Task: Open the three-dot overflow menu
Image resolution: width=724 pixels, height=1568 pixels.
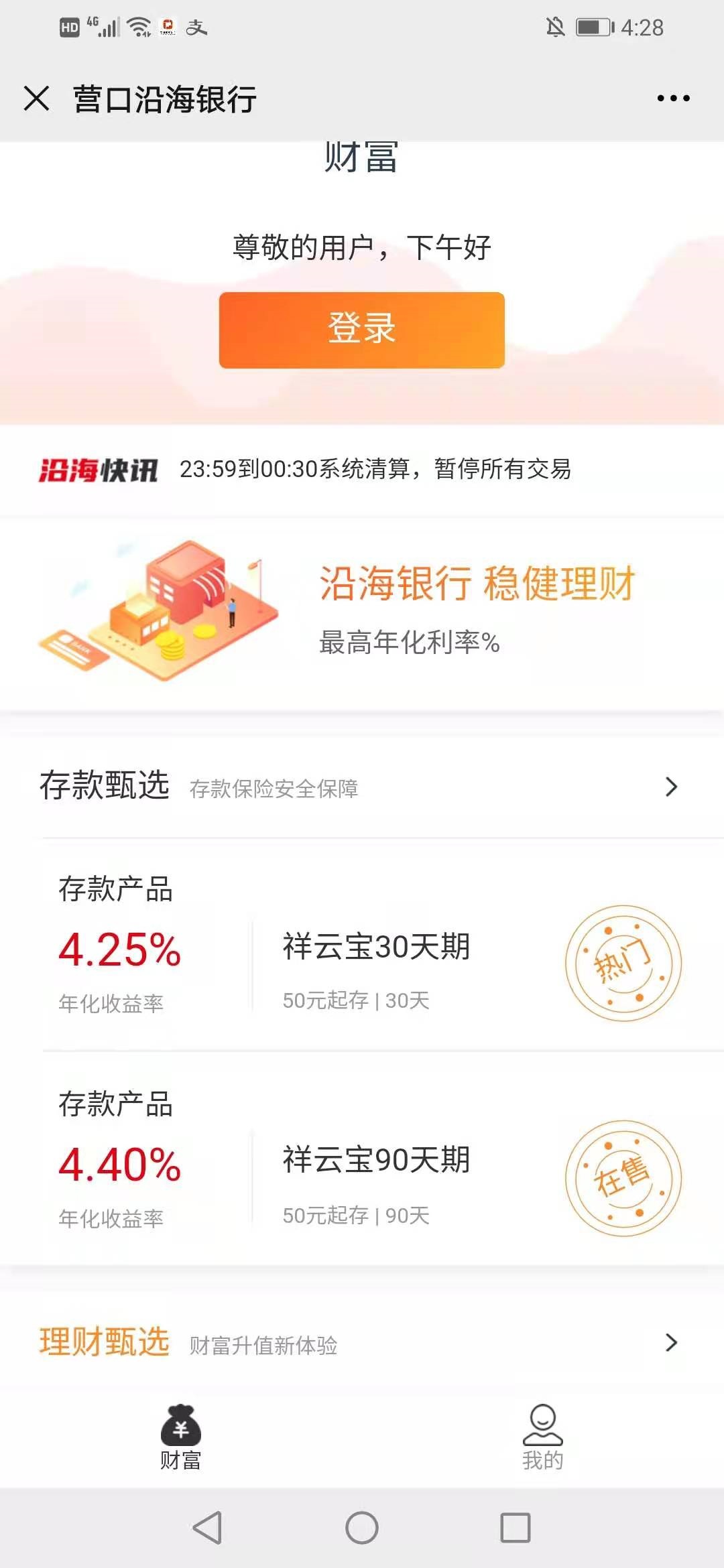Action: pyautogui.click(x=673, y=99)
